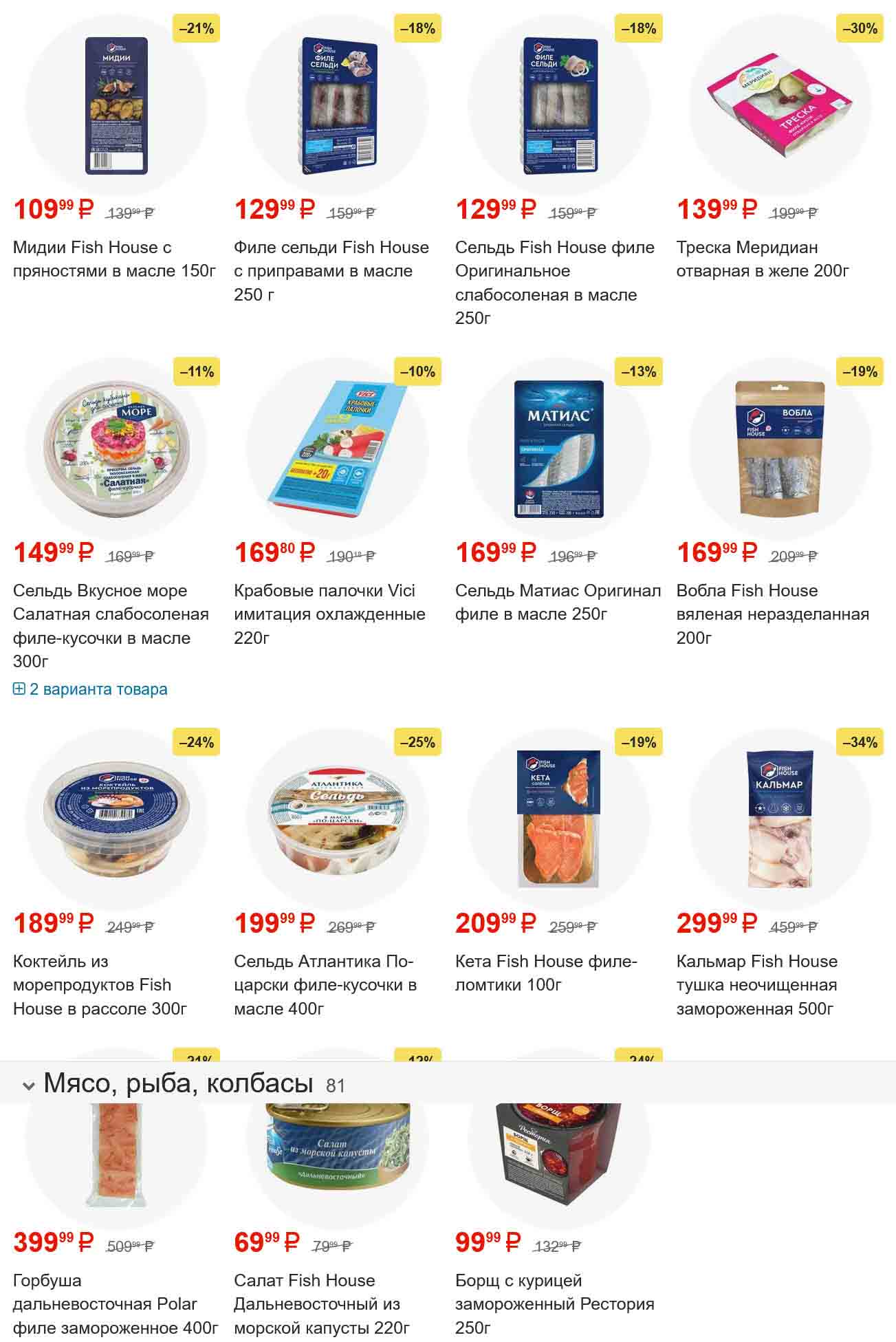
Task: Open Филе сельди Fish House с приправами
Action: [331, 270]
